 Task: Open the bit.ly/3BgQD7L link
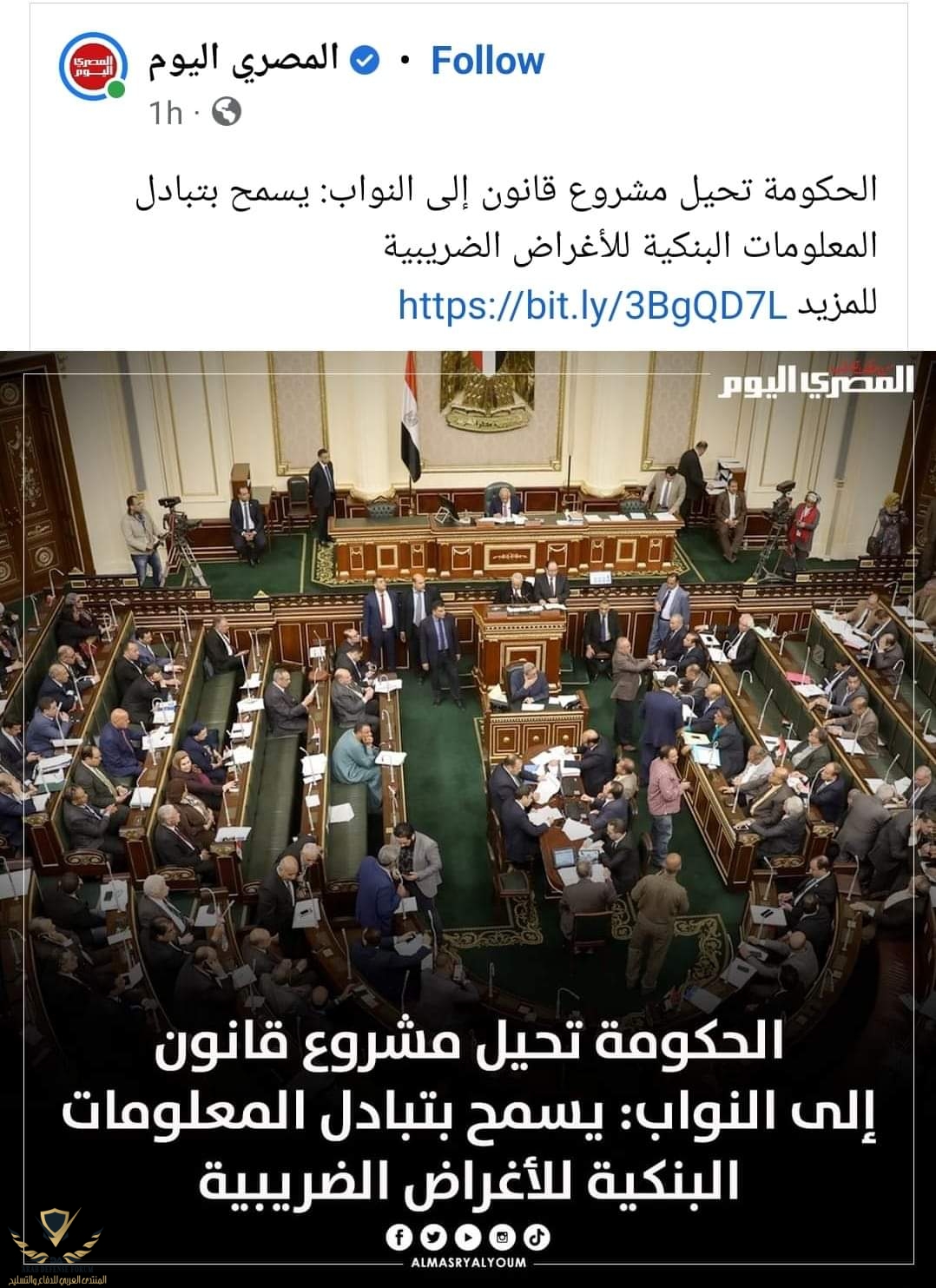point(592,305)
